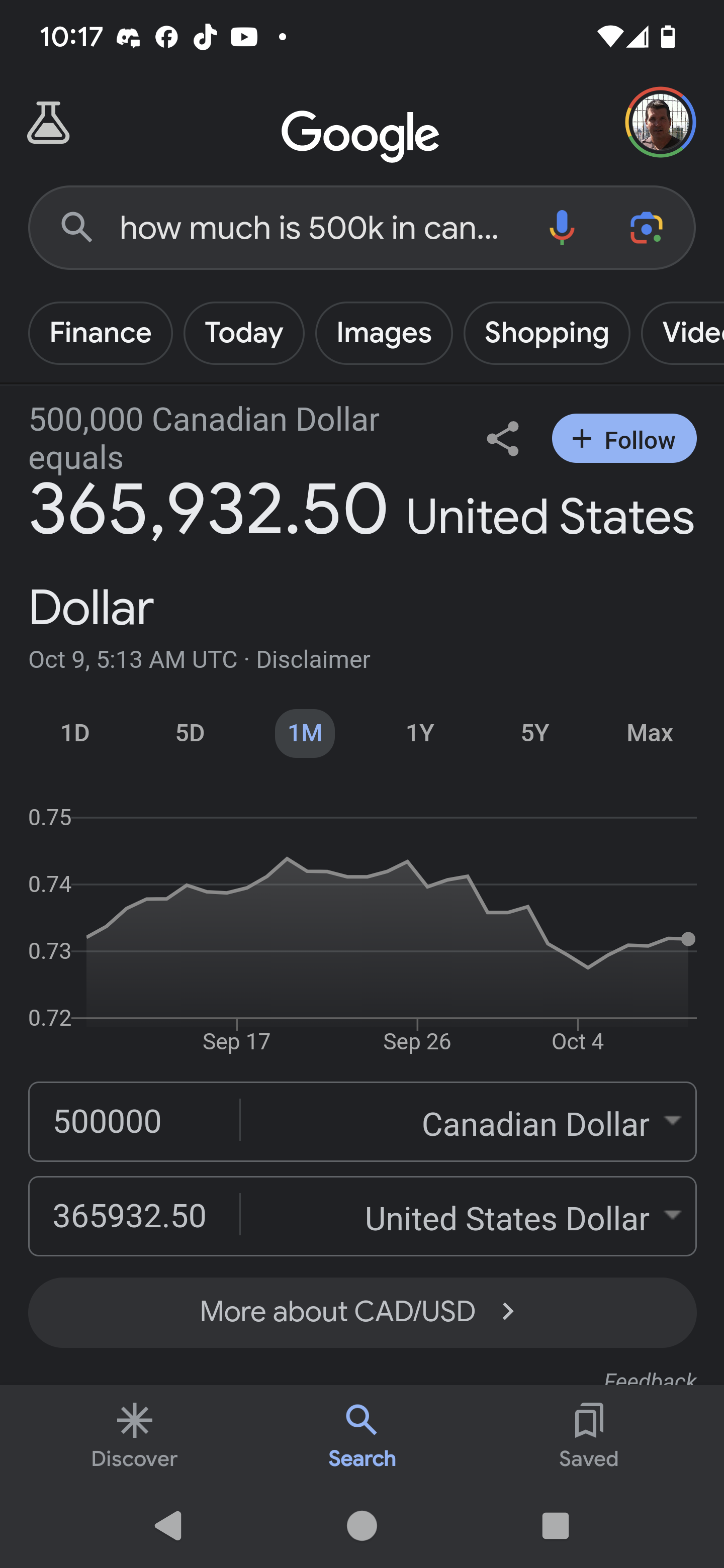This screenshot has width=724, height=1568.
Task: Switch chart to Max range
Action: tap(649, 733)
